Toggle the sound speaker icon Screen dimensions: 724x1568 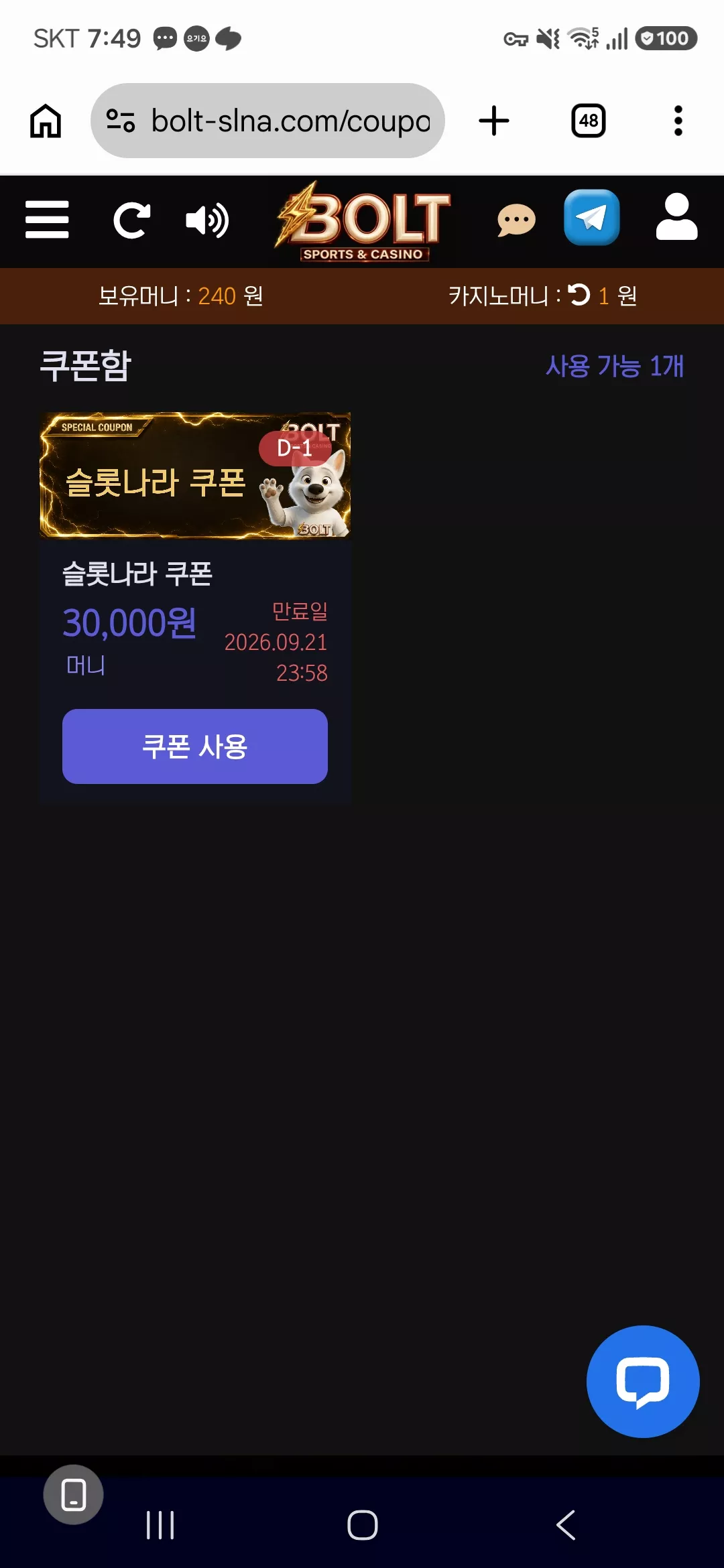pos(207,220)
